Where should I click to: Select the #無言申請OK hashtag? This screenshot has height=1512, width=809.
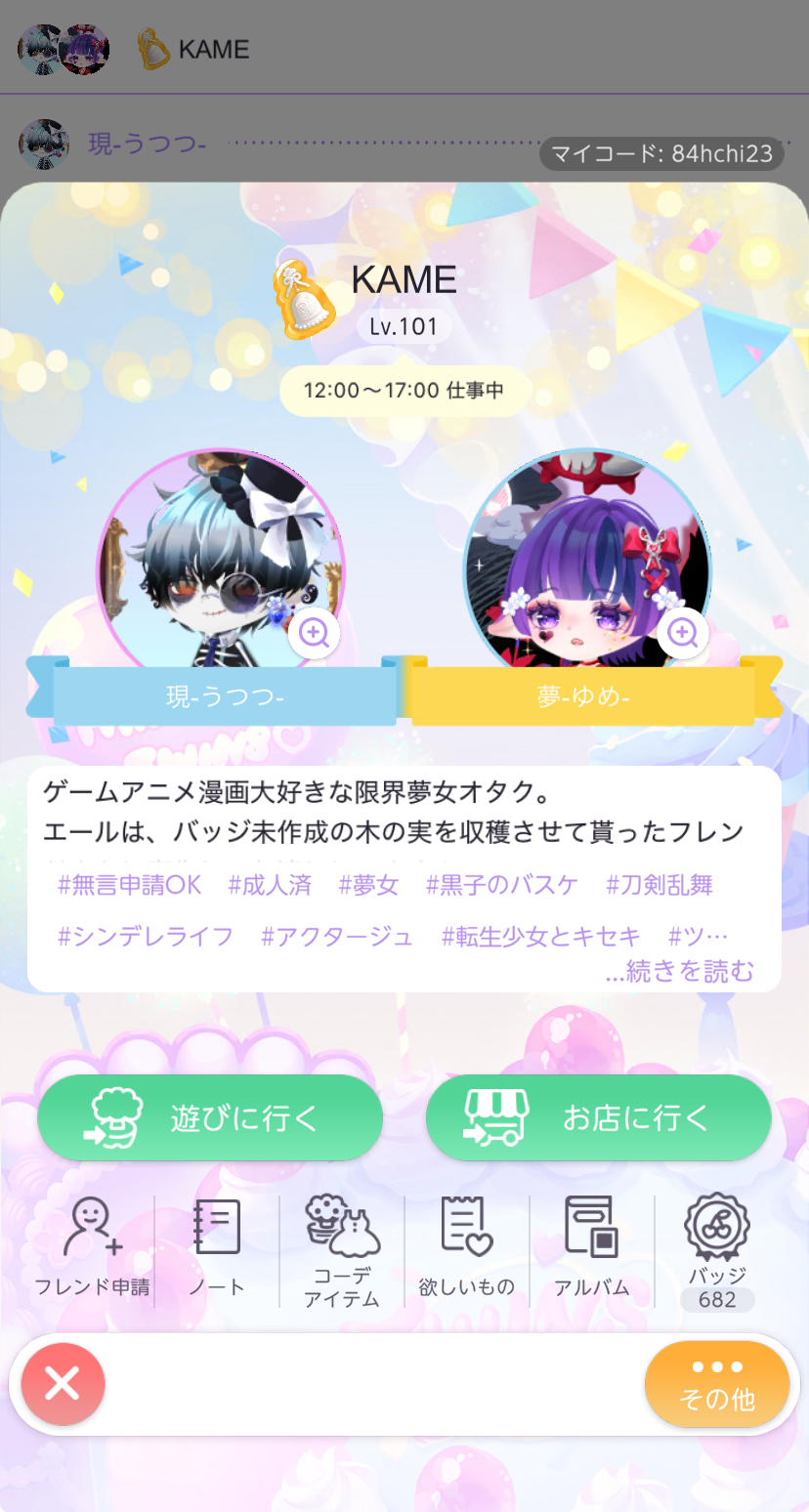(130, 886)
